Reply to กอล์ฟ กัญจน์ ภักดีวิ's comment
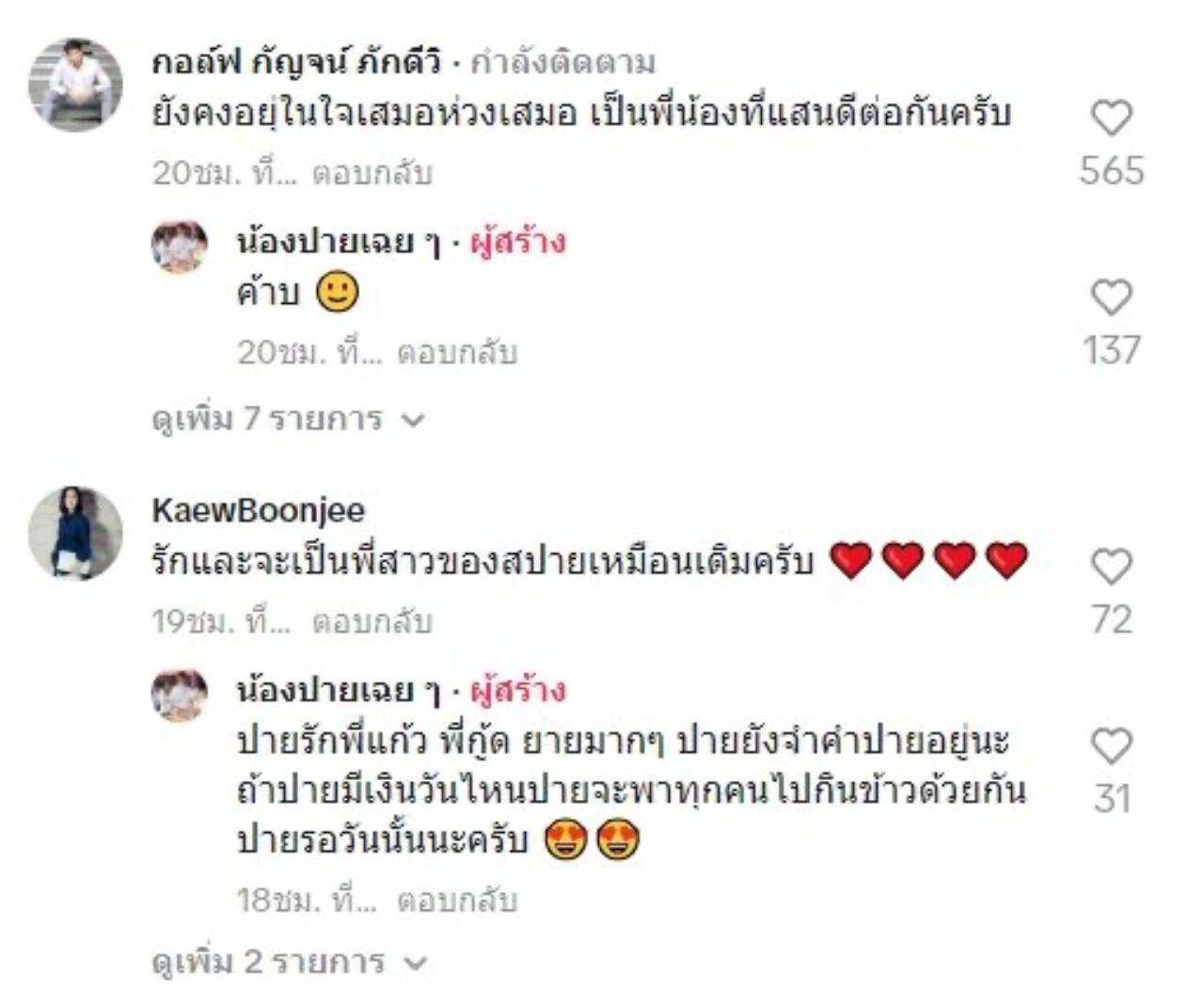The height and width of the screenshot is (1006, 1204). point(372,174)
